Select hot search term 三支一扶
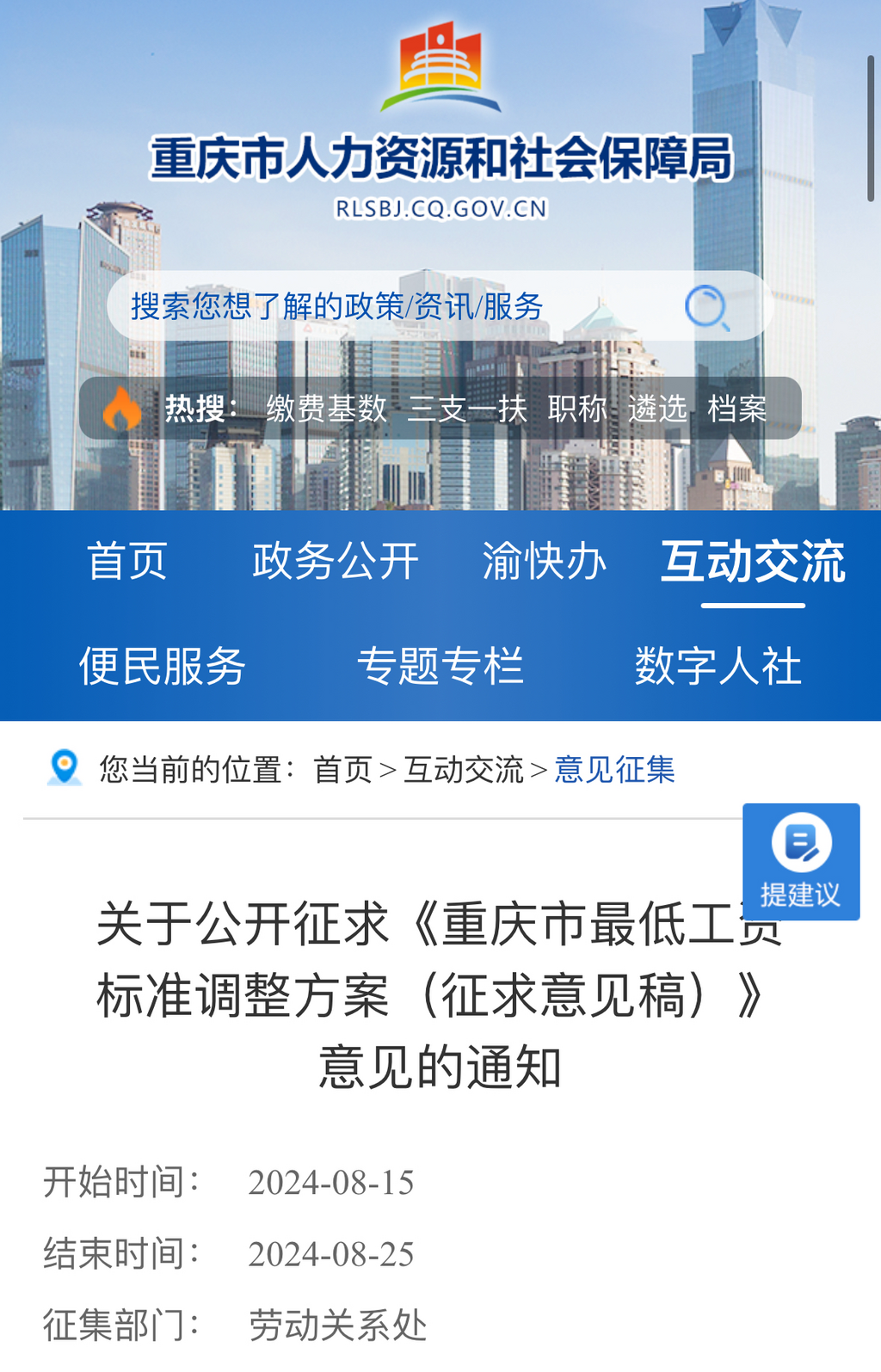Screen dimensions: 881x1372 (x=467, y=409)
